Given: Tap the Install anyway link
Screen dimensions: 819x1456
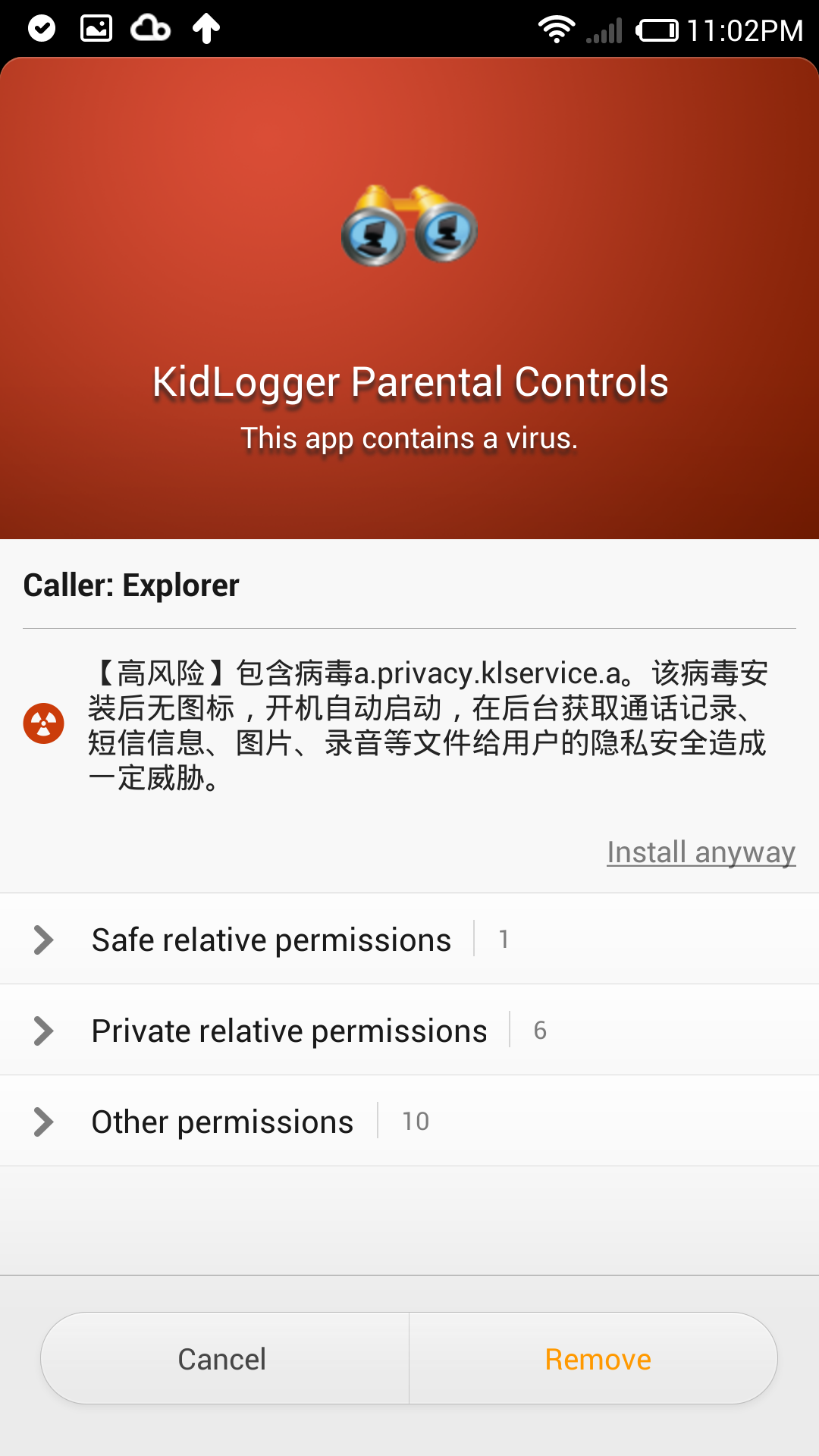Looking at the screenshot, I should [701, 852].
